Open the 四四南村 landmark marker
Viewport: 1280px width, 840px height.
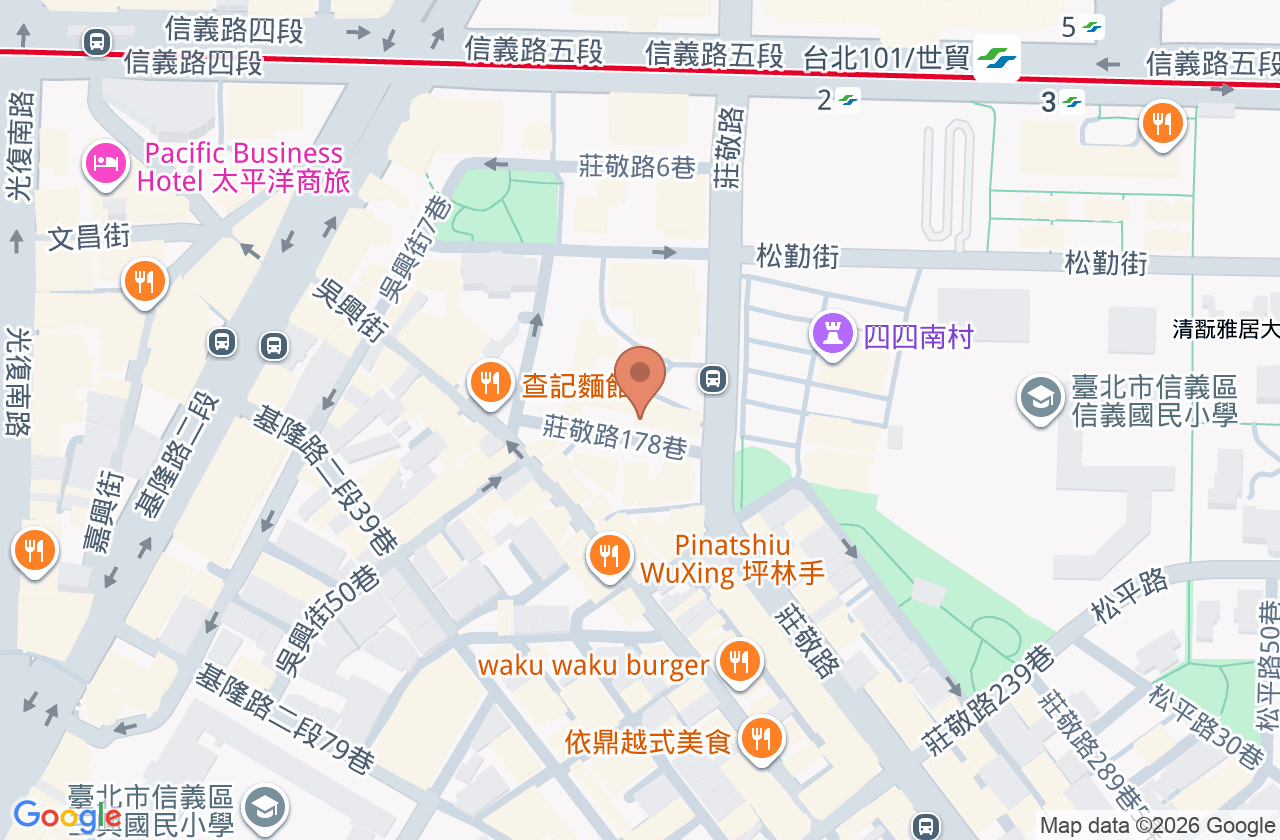point(832,334)
